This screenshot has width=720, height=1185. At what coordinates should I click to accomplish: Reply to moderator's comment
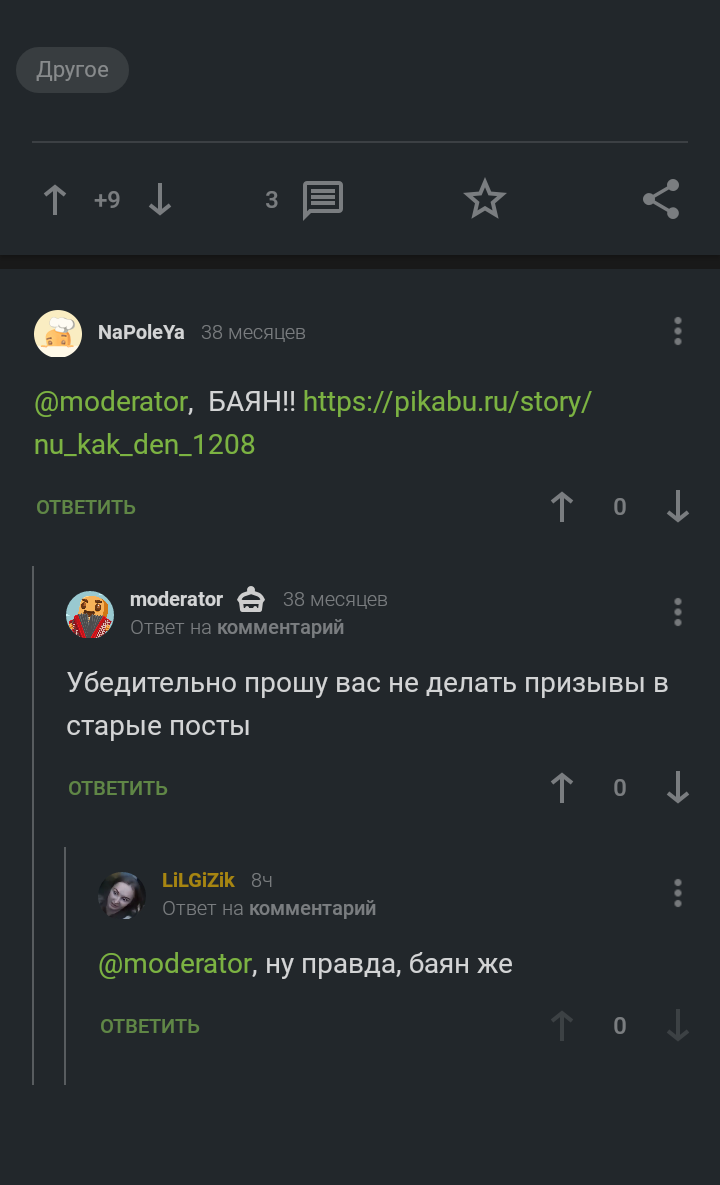(x=118, y=788)
